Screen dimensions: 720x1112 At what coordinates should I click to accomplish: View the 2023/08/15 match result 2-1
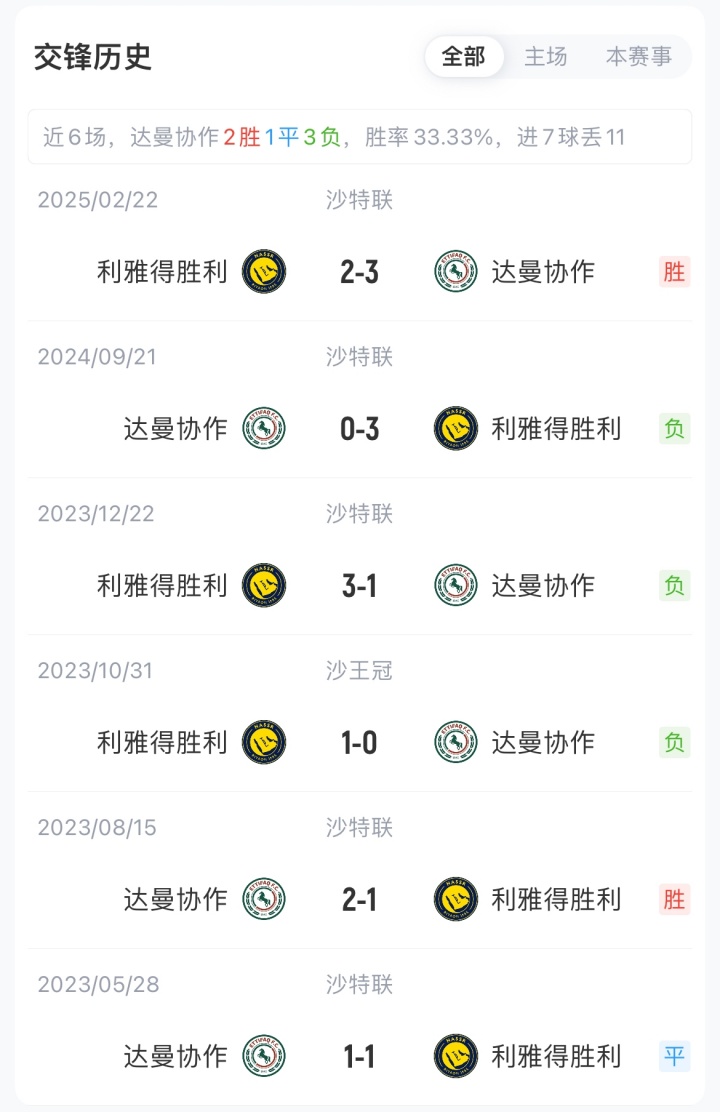359,899
